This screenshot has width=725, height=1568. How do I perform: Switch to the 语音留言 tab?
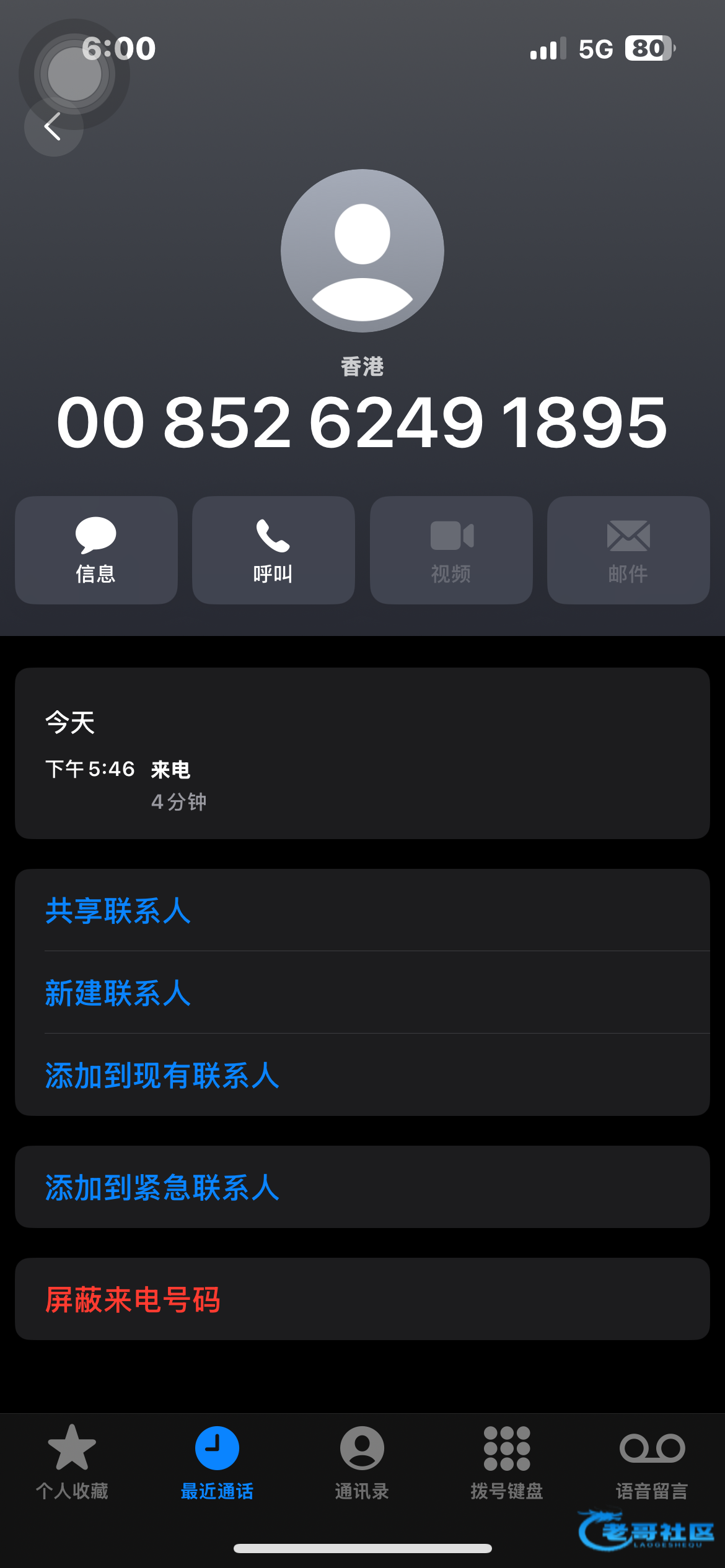pos(652,1462)
